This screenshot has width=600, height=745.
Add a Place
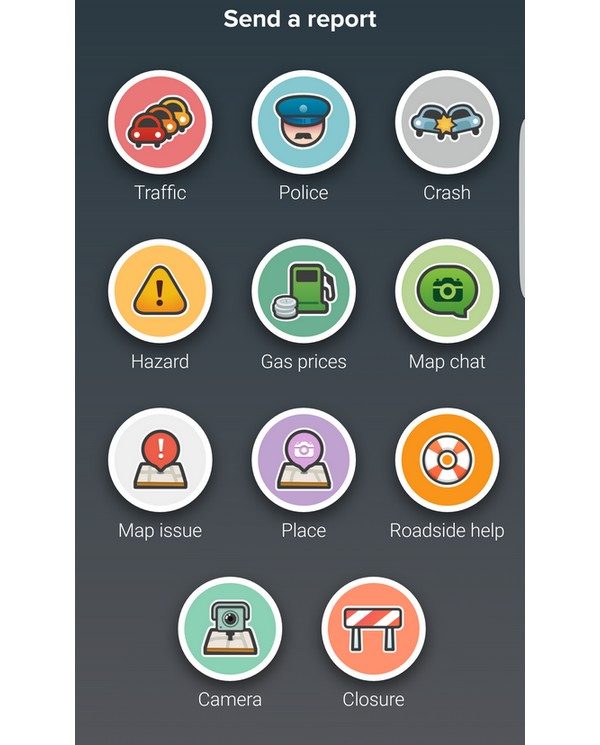(303, 459)
